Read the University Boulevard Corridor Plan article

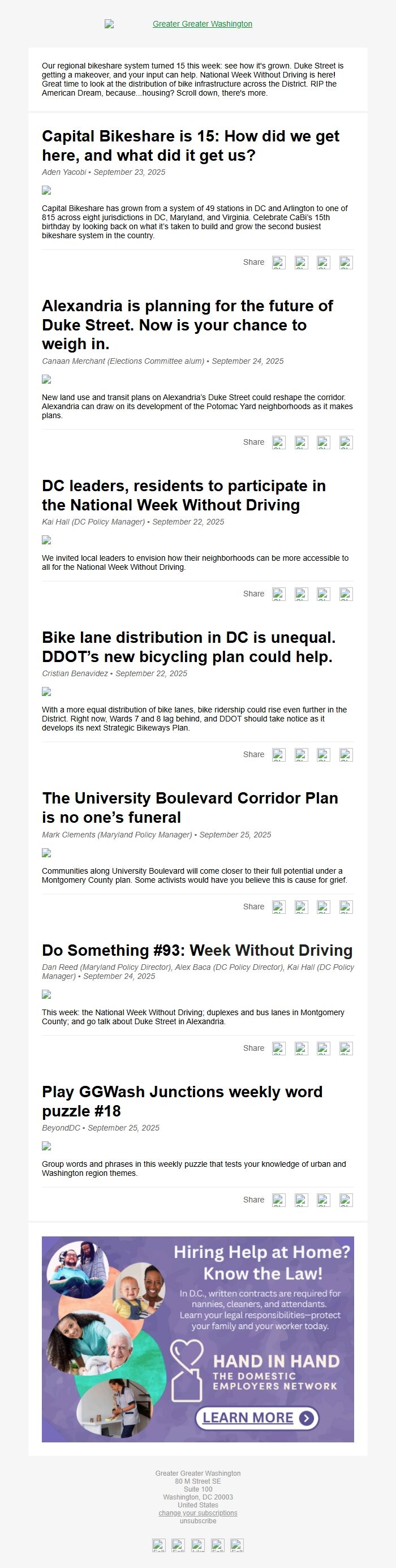coord(190,807)
